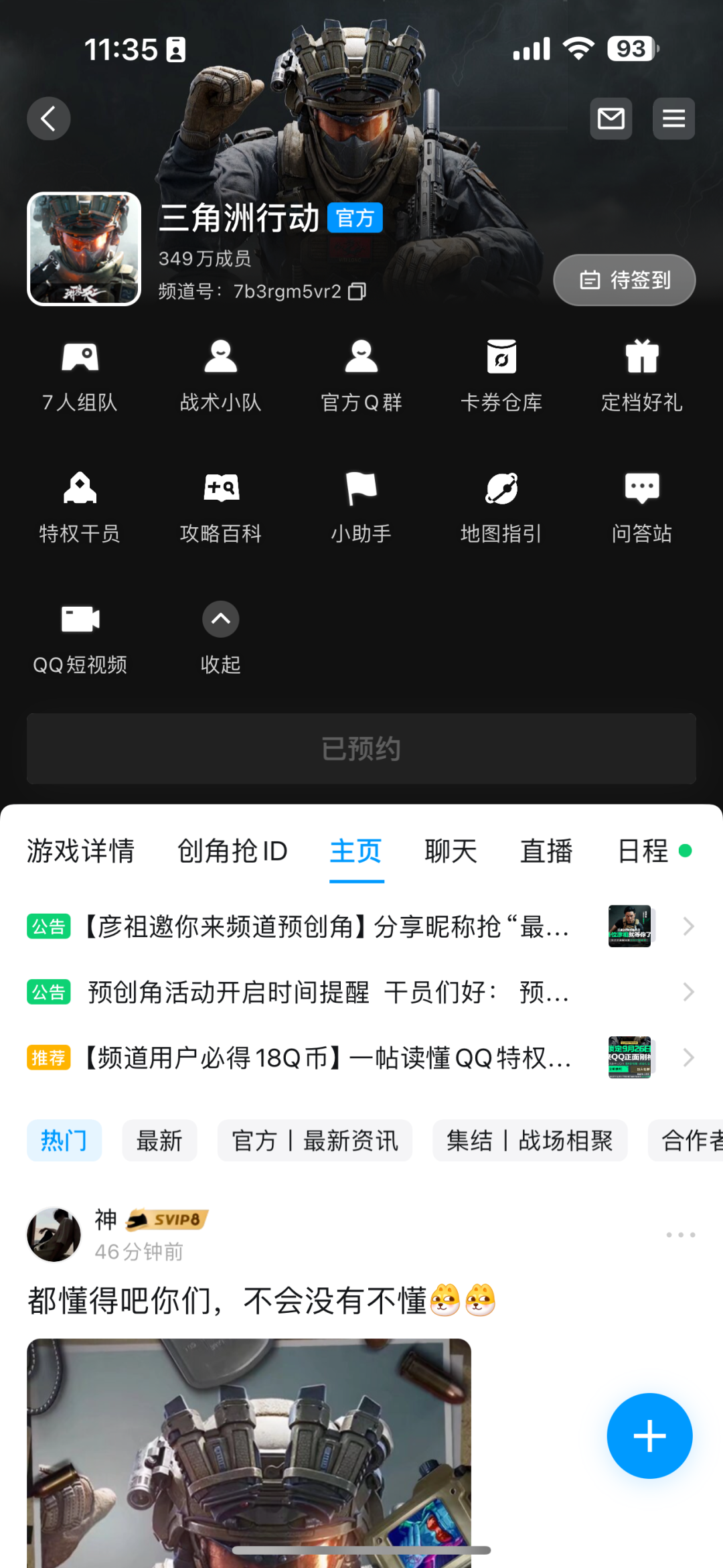Open announcement 预创角活动开启时间提醒
Viewport: 723px width, 1568px height.
pyautogui.click(x=328, y=992)
